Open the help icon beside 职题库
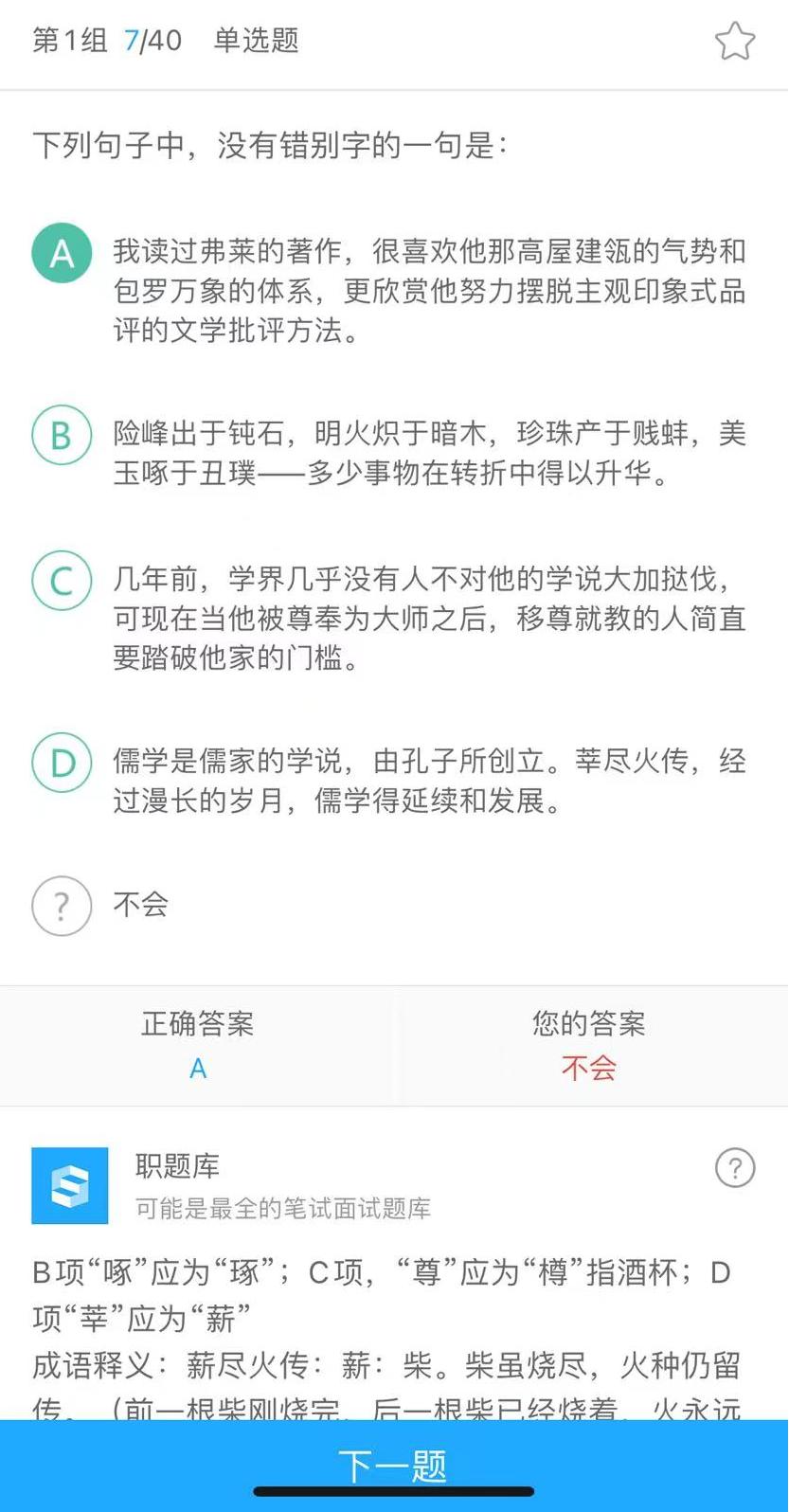 735,1168
